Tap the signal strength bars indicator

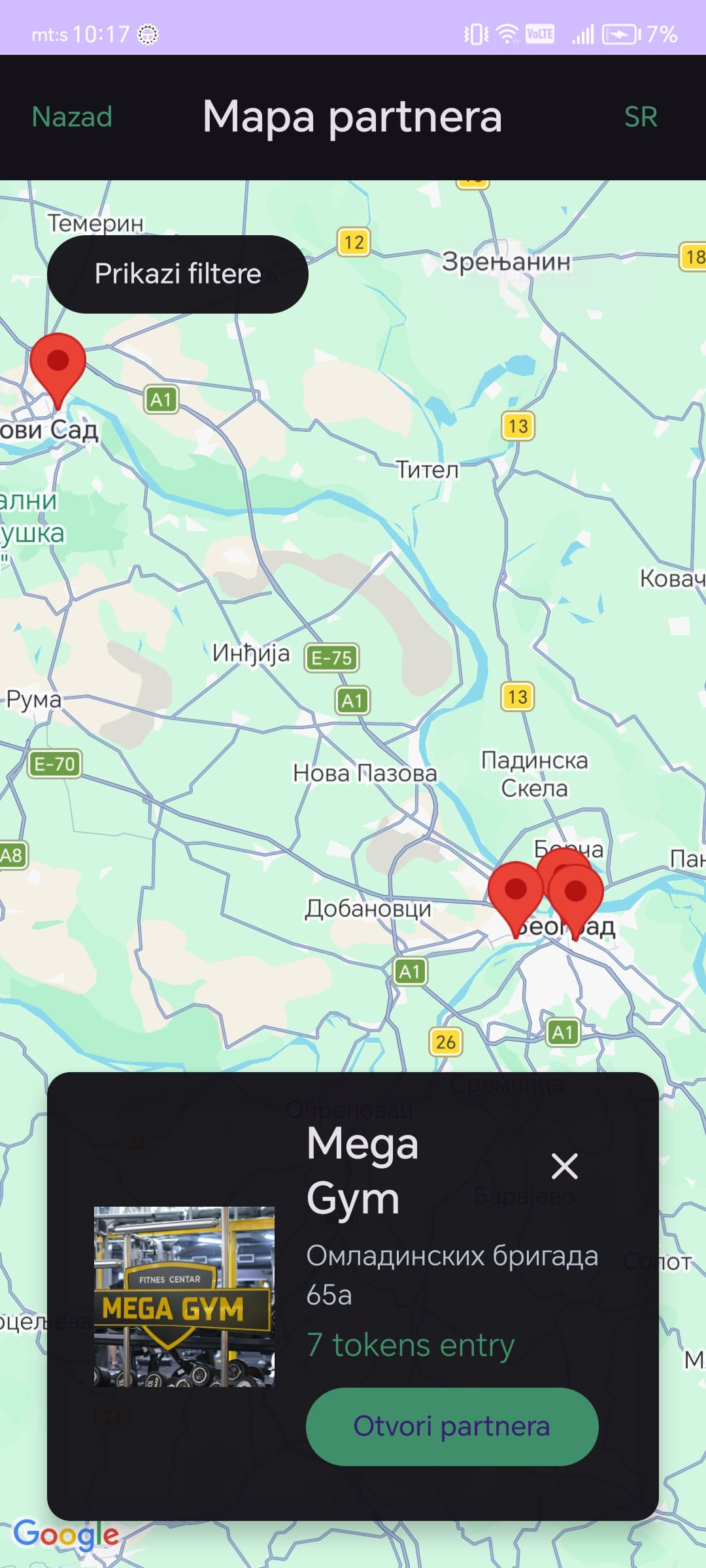point(584,34)
